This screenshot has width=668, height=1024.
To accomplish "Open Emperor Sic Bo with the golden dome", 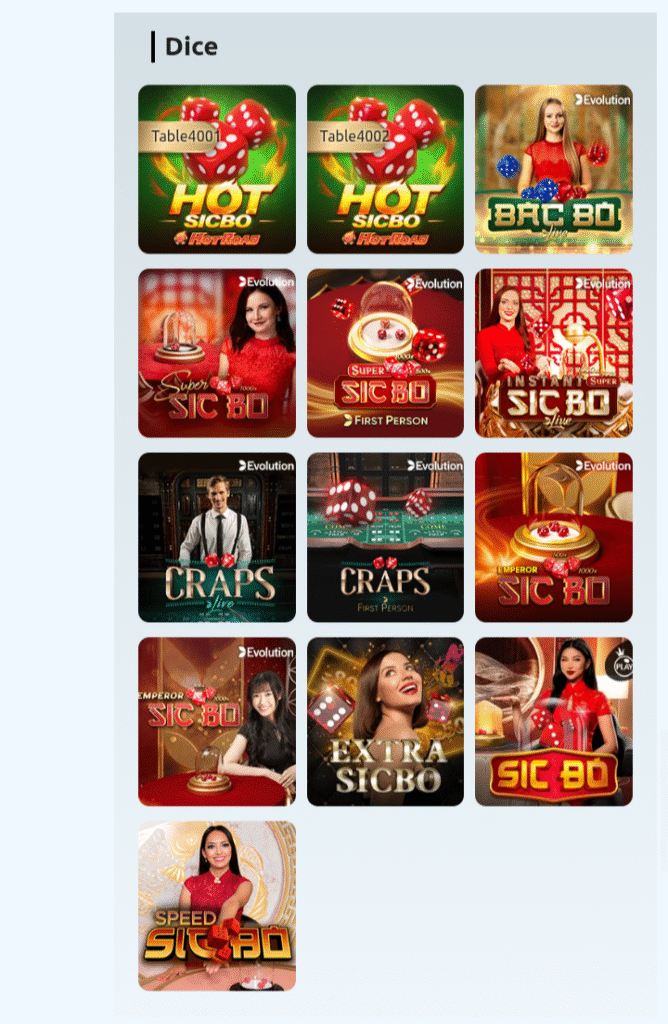I will coord(554,537).
